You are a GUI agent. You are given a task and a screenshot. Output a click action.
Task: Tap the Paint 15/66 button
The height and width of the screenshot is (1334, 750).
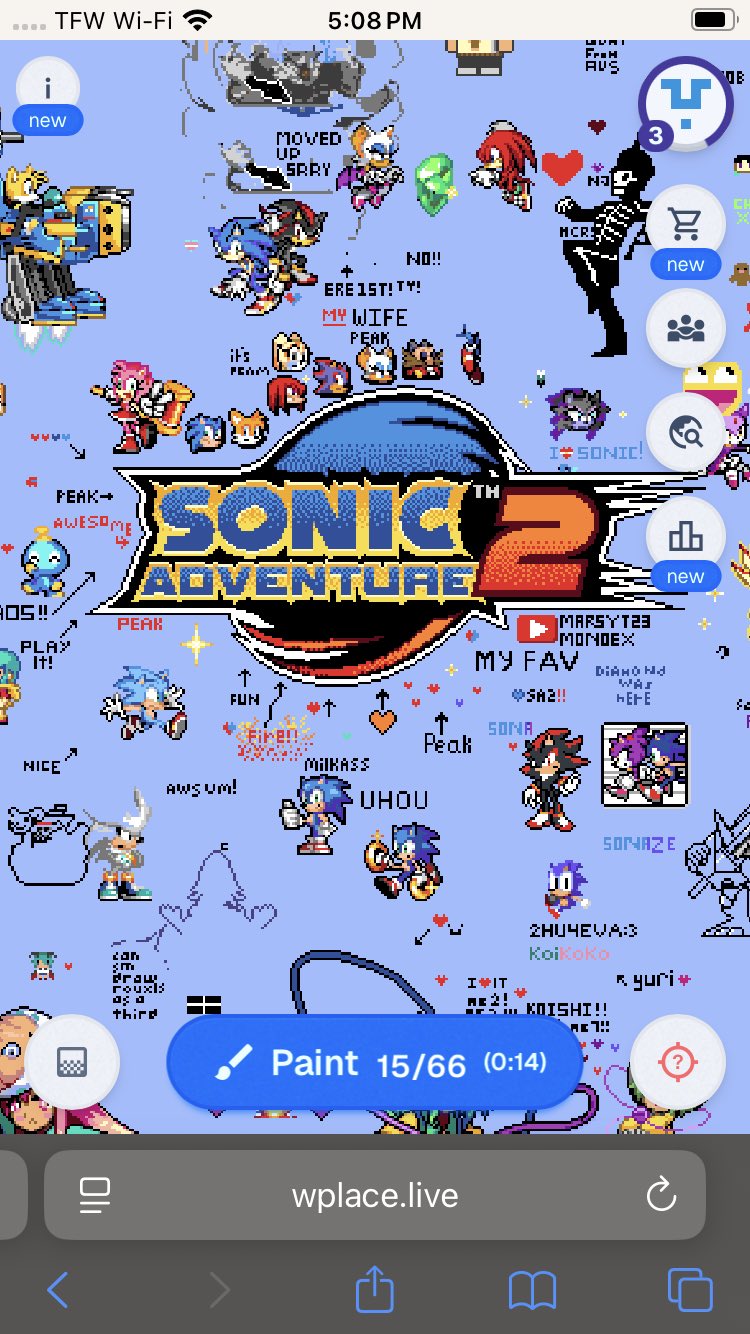[x=374, y=1063]
